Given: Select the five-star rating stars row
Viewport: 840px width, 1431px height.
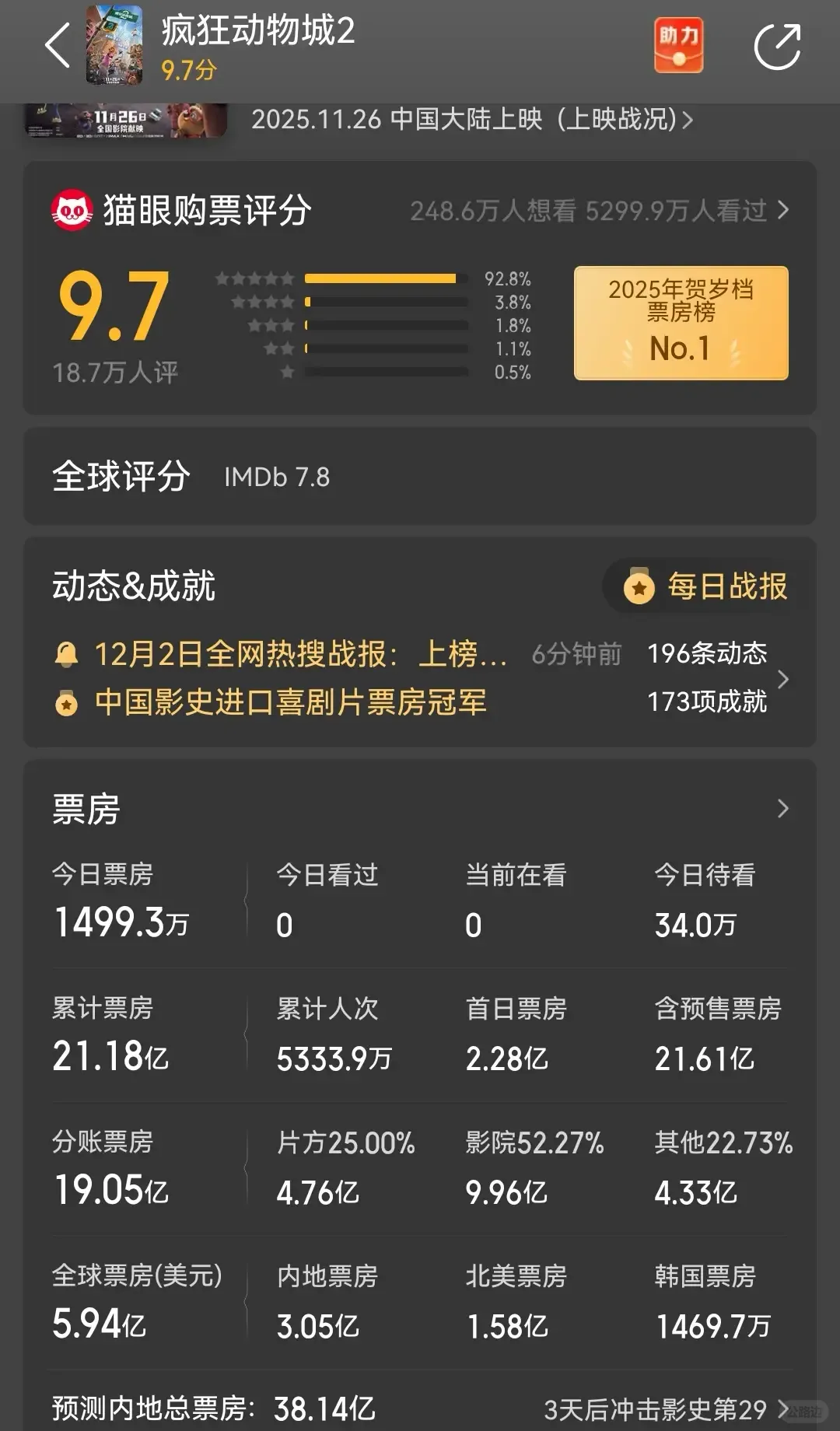Looking at the screenshot, I should pos(254,277).
